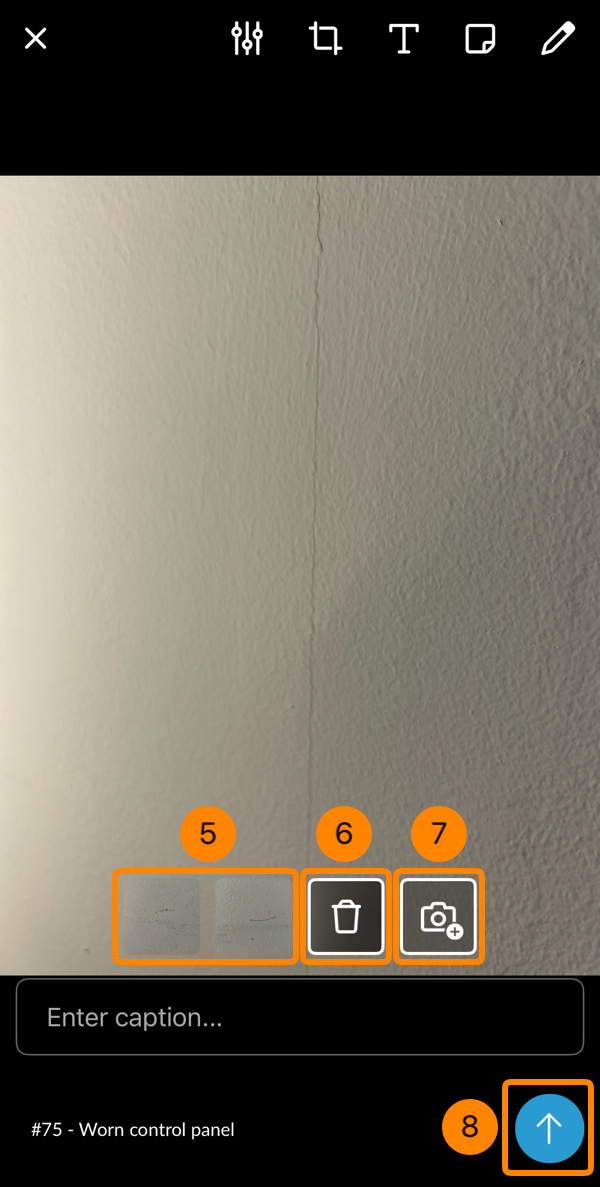Activate the pencil drawing tool
The image size is (600, 1187).
(558, 39)
